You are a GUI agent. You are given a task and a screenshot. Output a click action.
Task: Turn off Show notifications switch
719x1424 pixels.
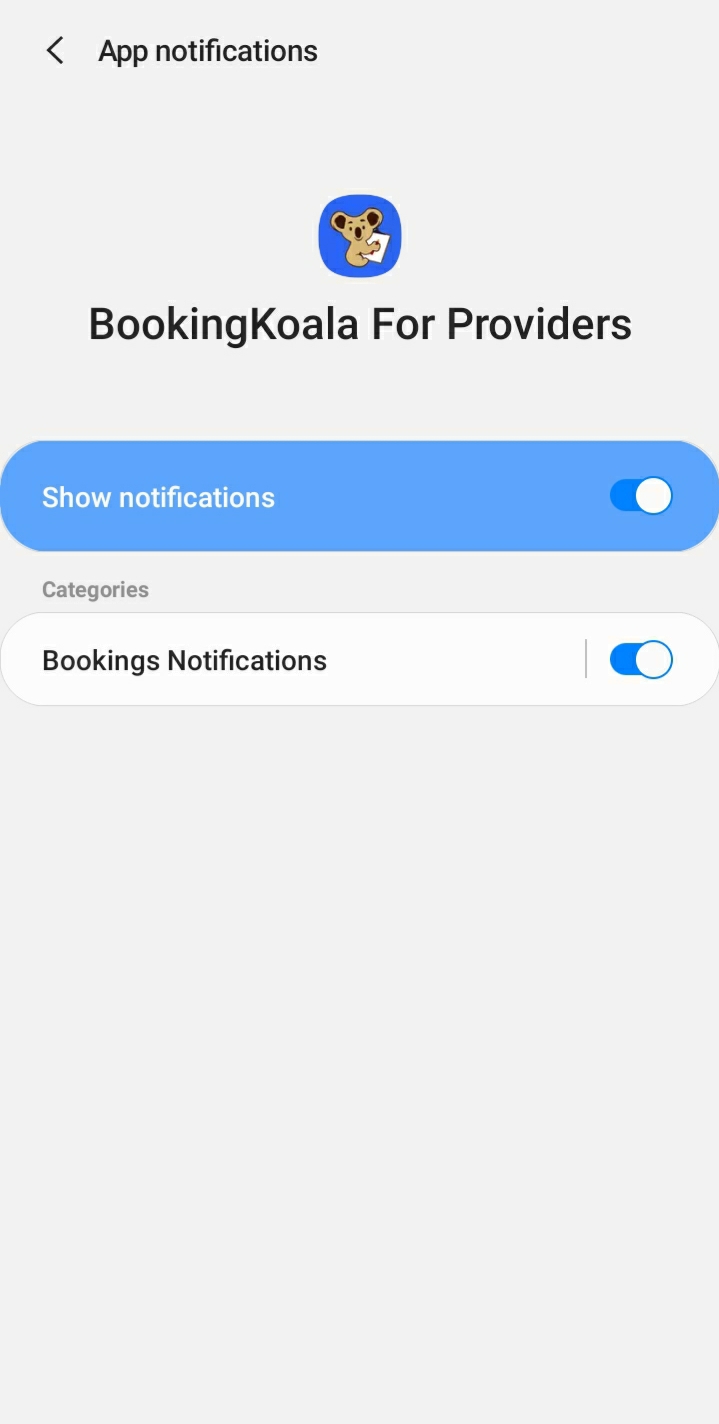coord(640,496)
